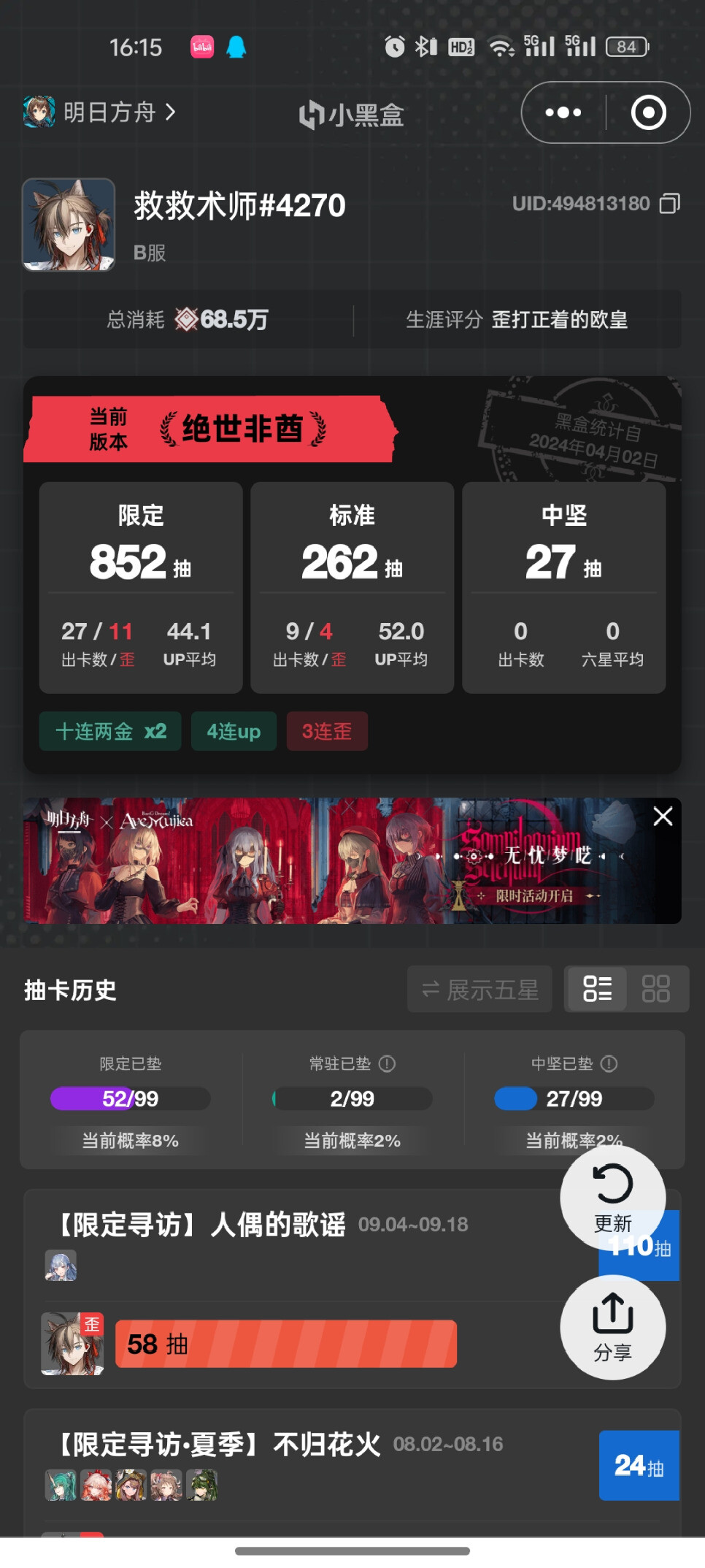
Task: Show info for 中坚已垫
Action: coord(609,1063)
